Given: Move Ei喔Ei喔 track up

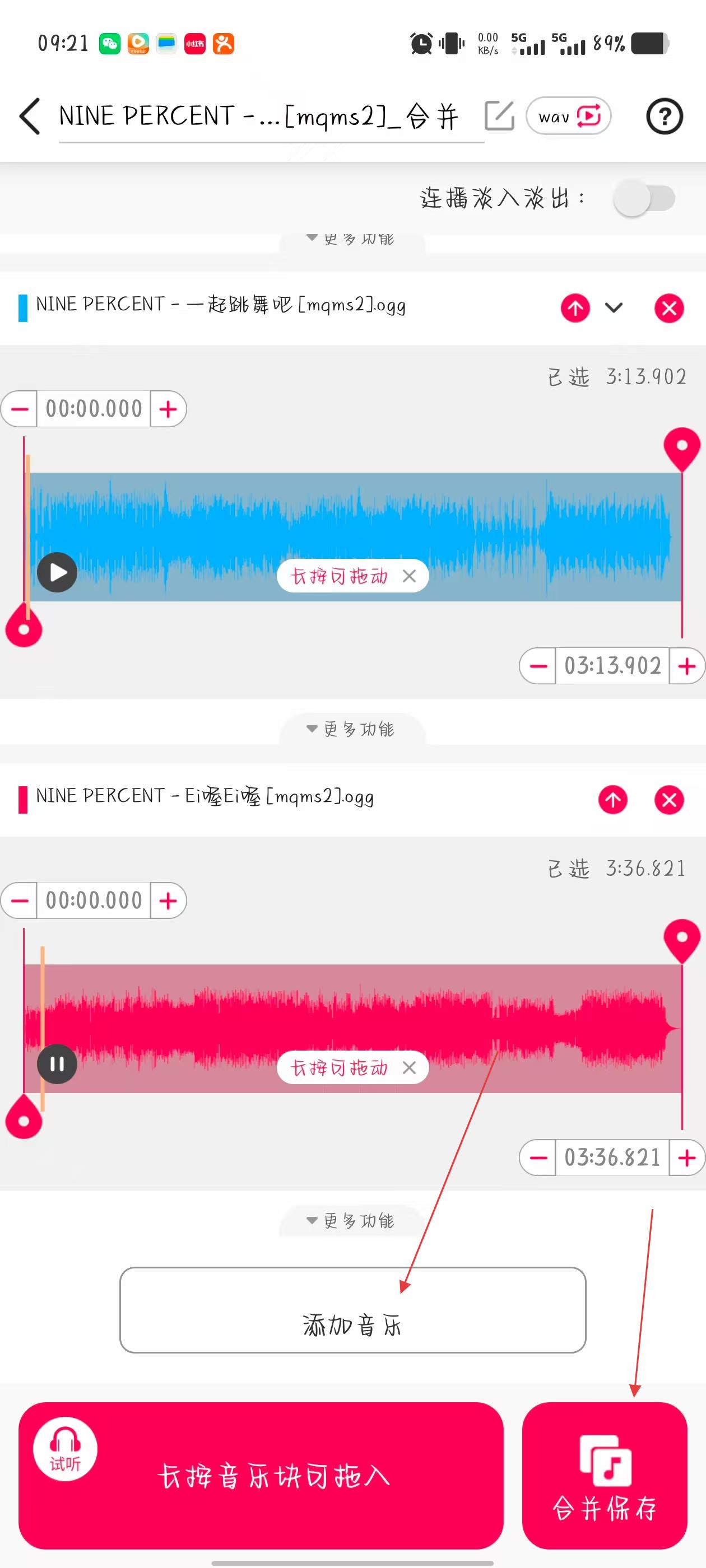Looking at the screenshot, I should (613, 800).
